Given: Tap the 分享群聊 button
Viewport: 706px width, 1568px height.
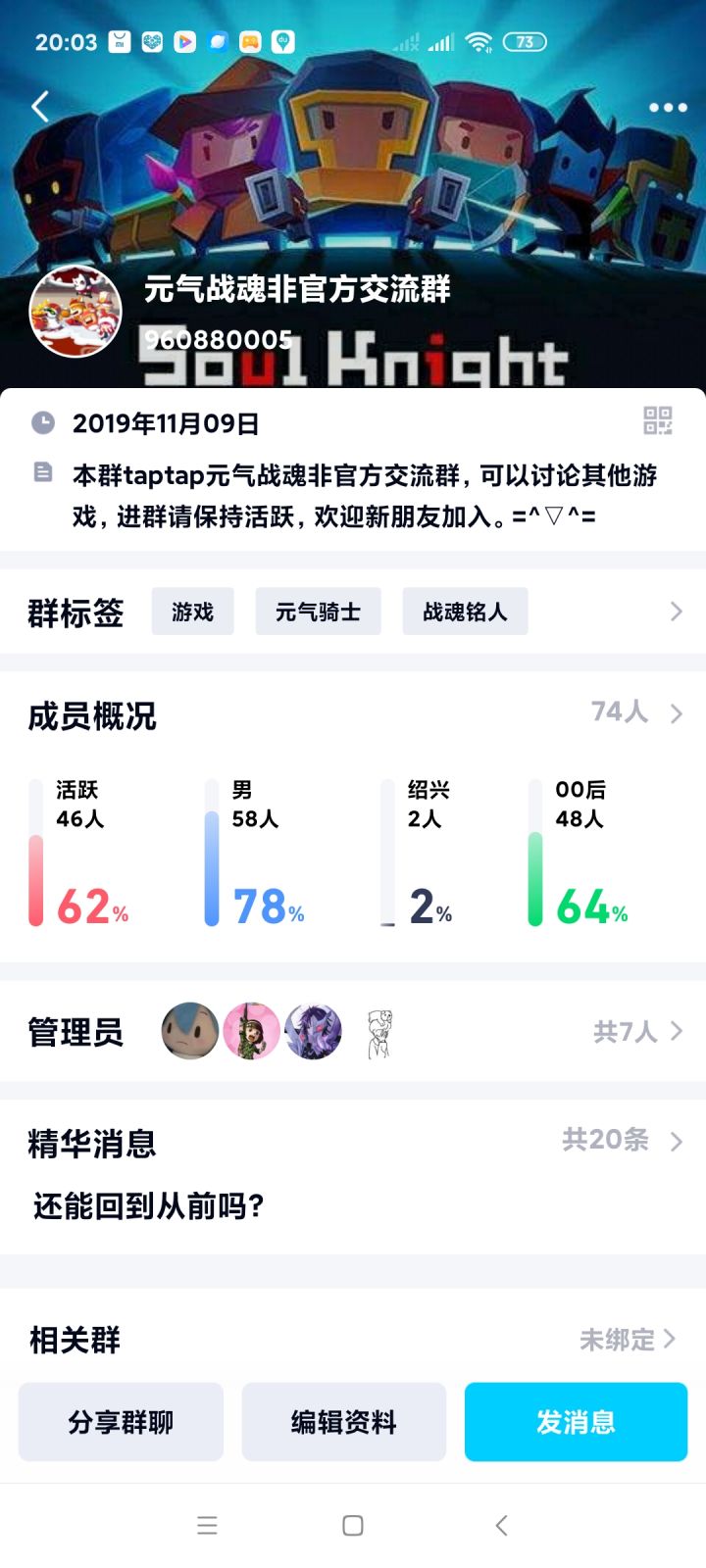Looking at the screenshot, I should pyautogui.click(x=121, y=1422).
